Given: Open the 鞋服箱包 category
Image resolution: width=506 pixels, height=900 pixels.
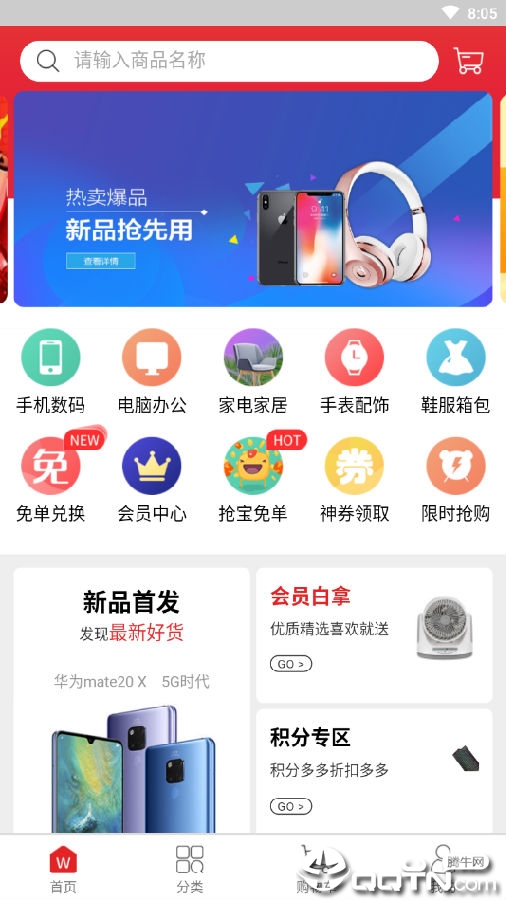Looking at the screenshot, I should point(456,372).
